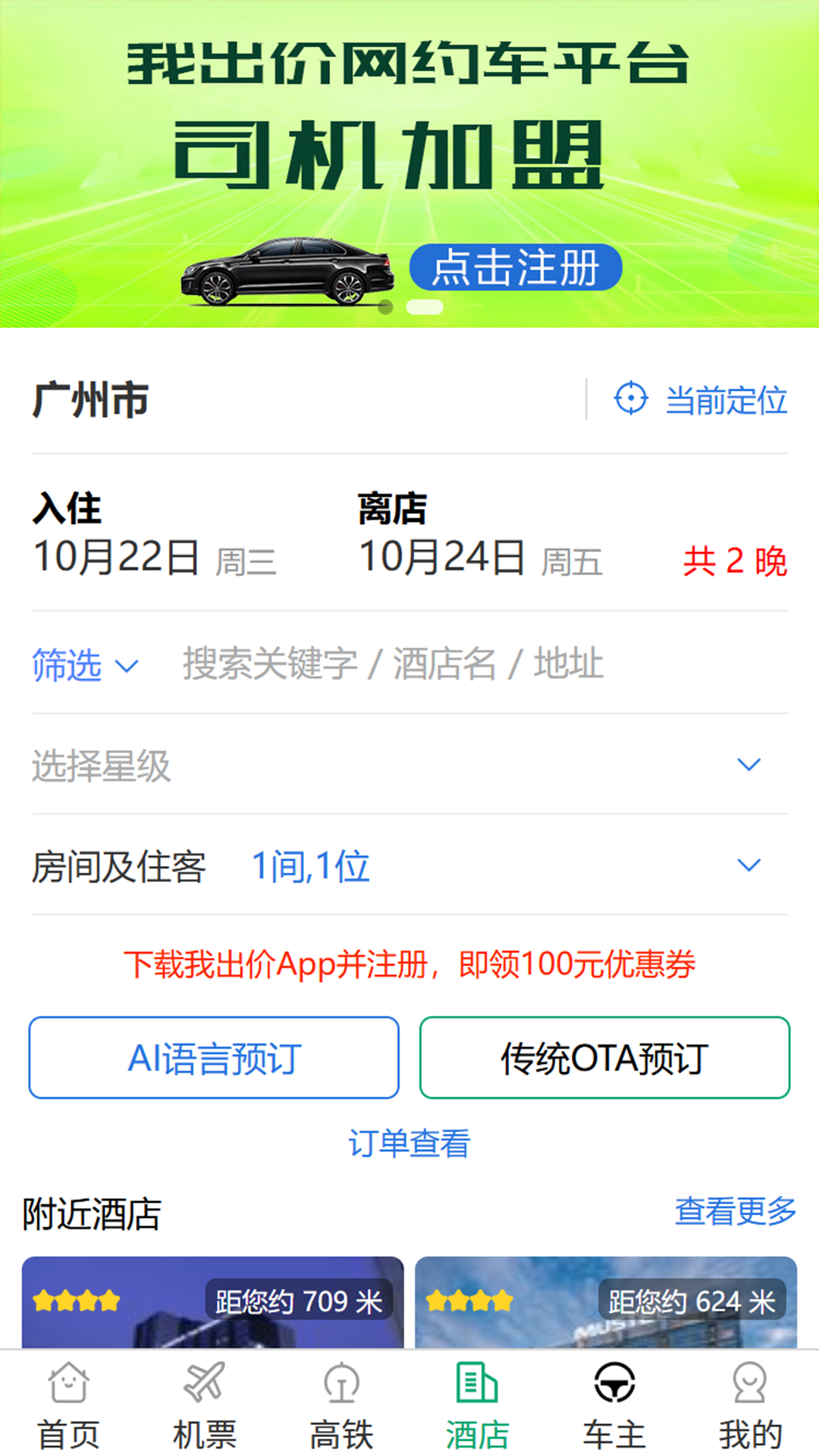Tap 查看更多 nearby hotels

(x=735, y=1211)
